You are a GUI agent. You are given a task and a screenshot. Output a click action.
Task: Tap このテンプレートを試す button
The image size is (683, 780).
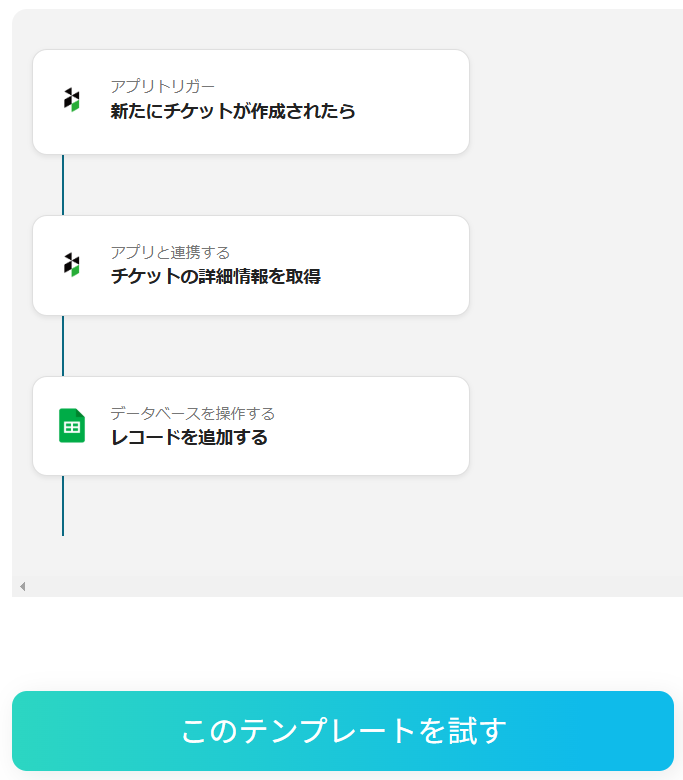tap(342, 731)
